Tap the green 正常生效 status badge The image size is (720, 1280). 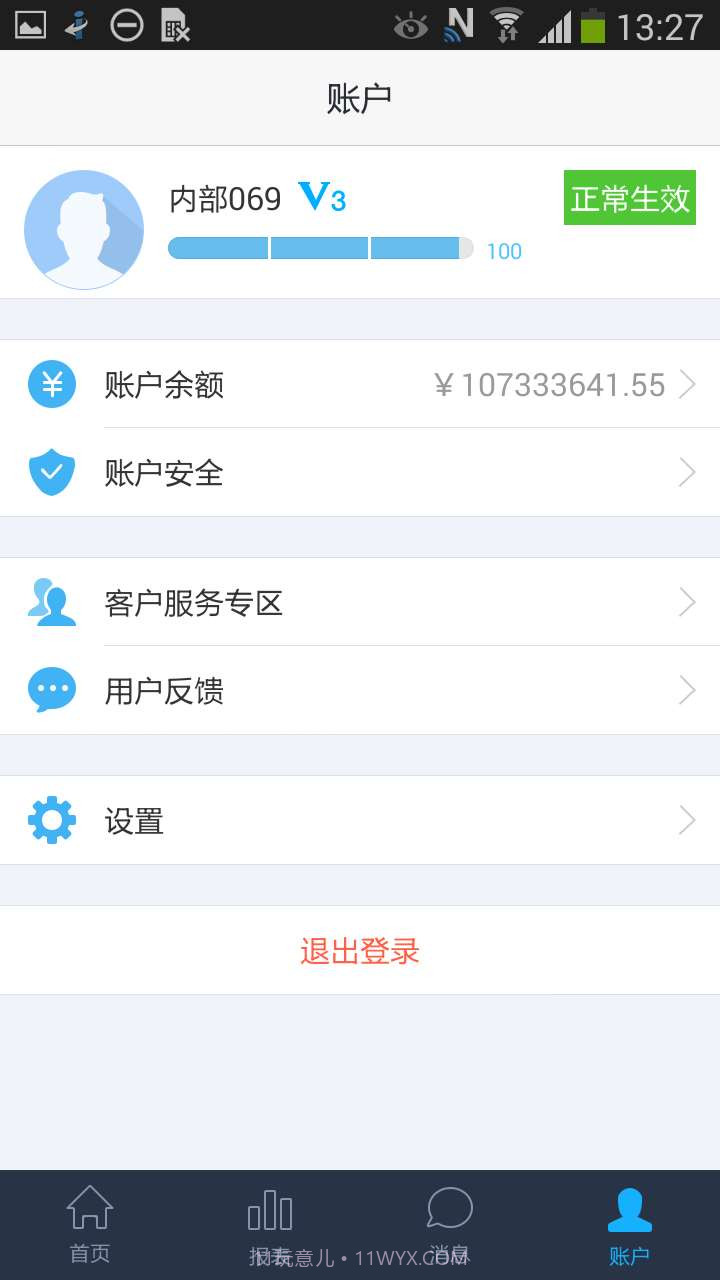(629, 198)
